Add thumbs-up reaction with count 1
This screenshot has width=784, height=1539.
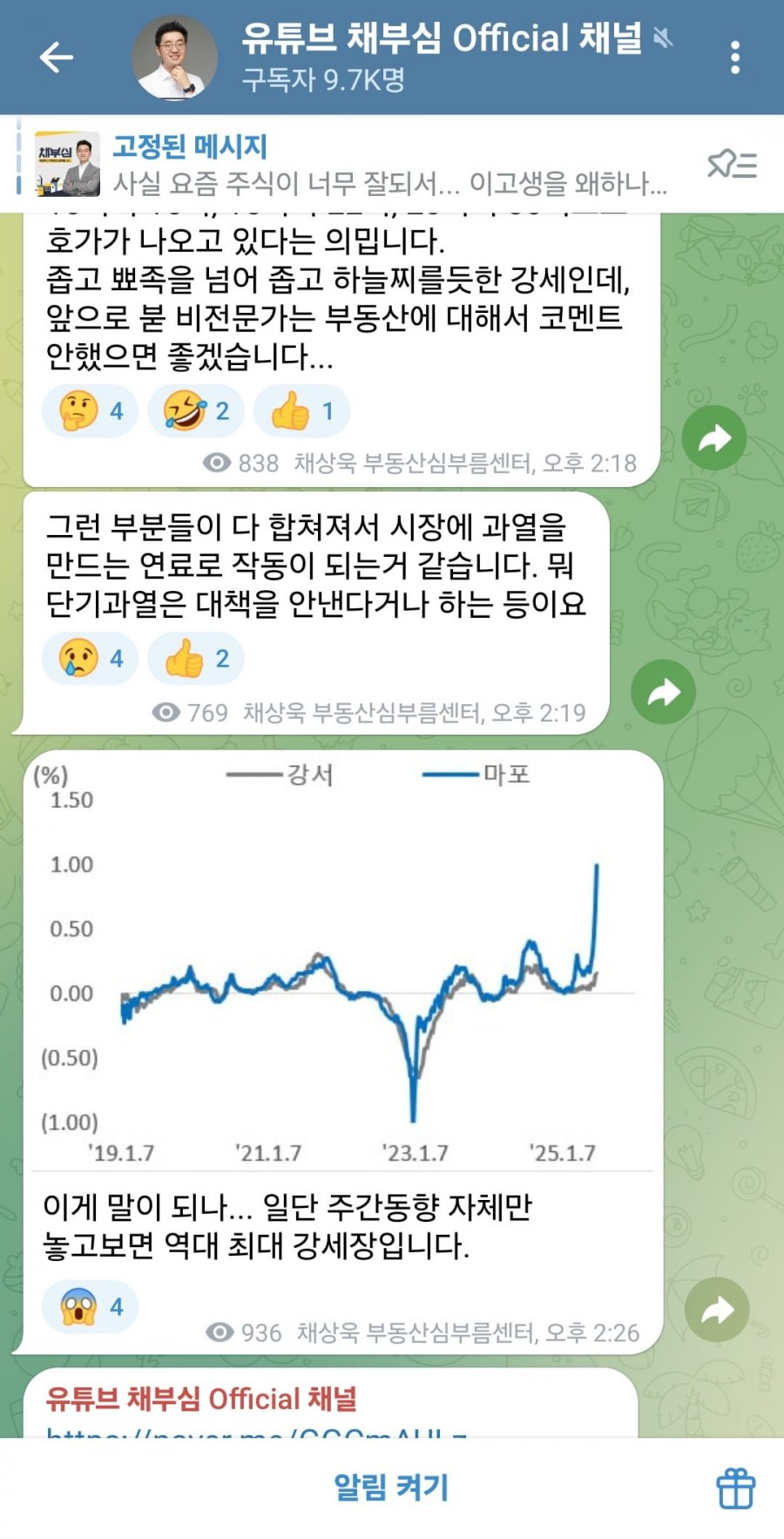pyautogui.click(x=301, y=411)
